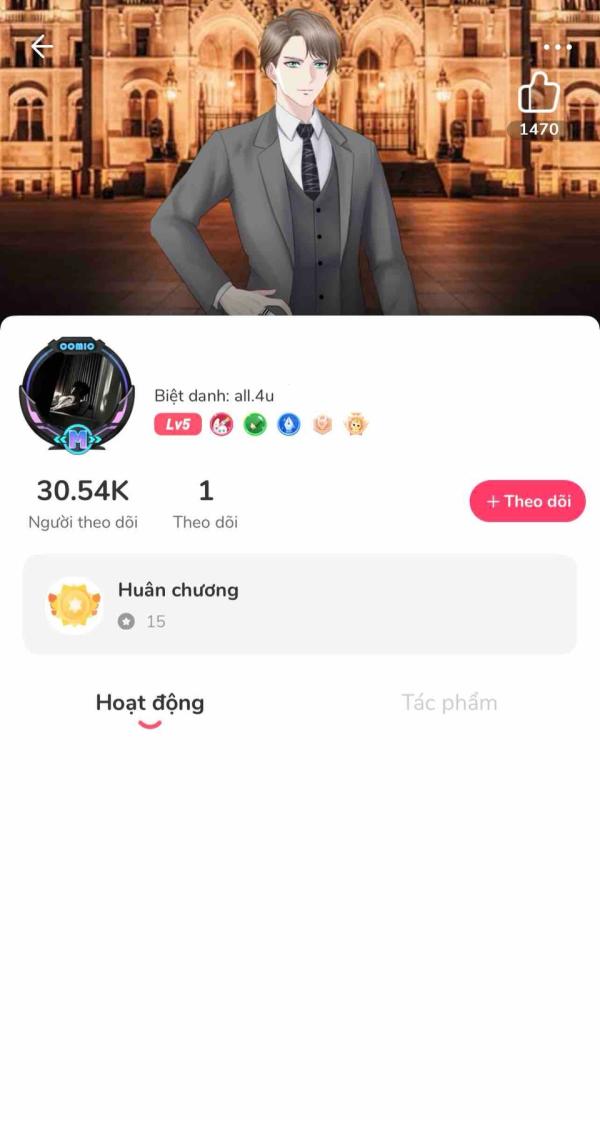Open the Người theo dõi followers list
This screenshot has height=1122, width=600.
click(83, 504)
